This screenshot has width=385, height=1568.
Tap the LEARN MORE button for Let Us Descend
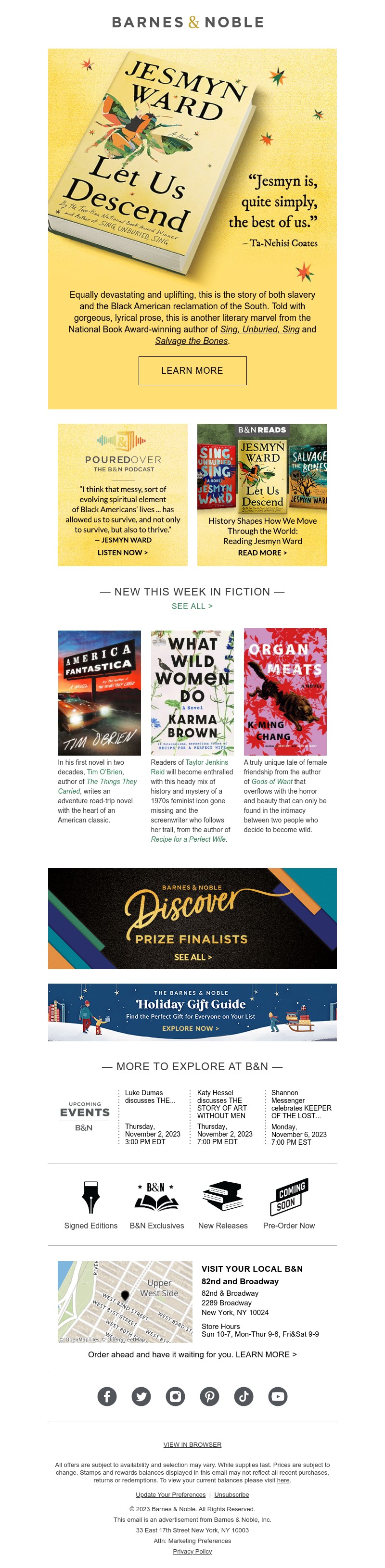pos(192,370)
